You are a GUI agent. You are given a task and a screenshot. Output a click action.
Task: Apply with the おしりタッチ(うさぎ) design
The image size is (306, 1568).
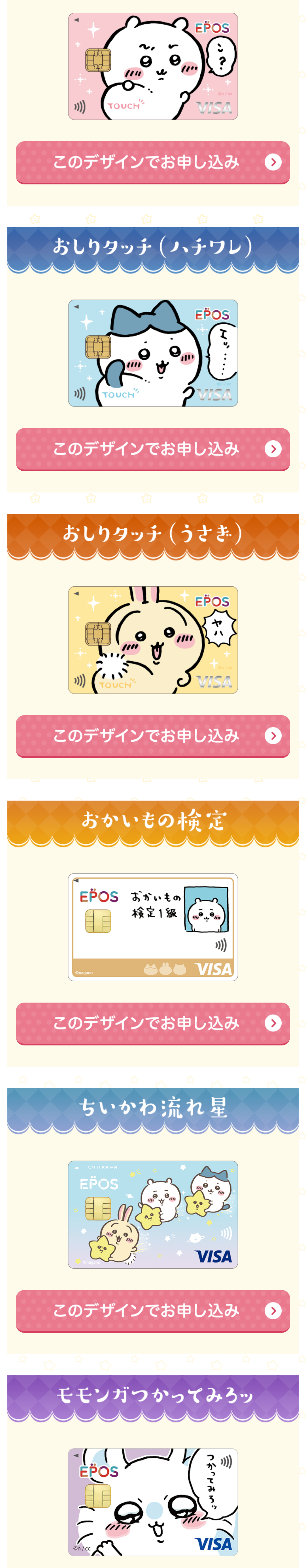[x=153, y=735]
